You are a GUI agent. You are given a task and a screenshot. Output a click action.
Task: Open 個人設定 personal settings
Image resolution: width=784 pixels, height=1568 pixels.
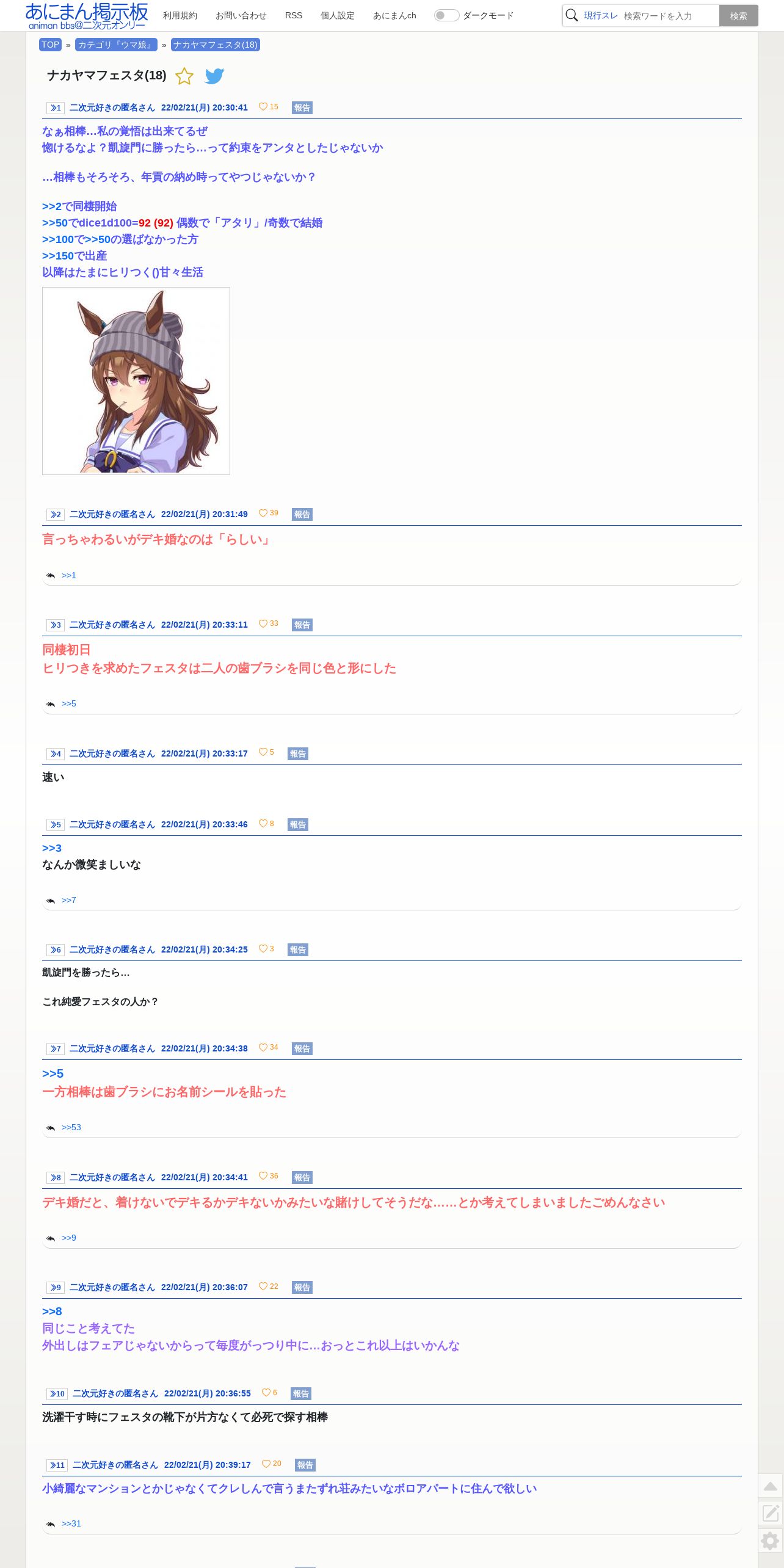[337, 15]
